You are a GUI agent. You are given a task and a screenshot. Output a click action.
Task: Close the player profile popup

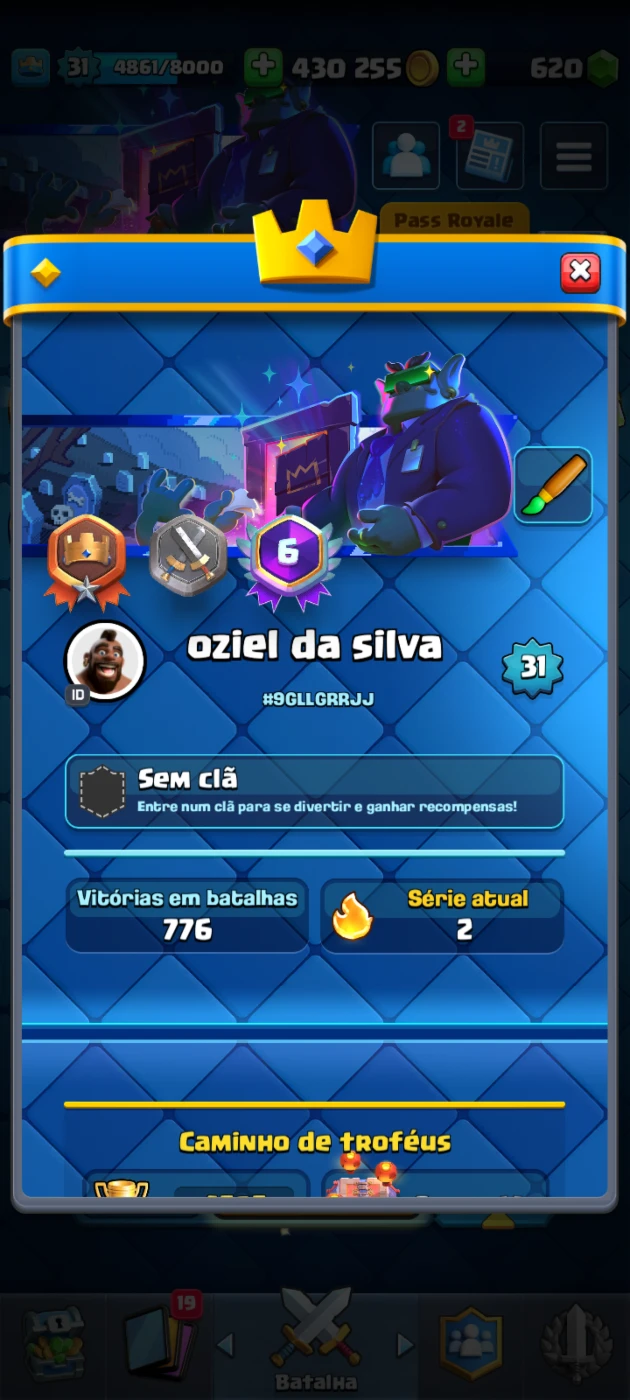[580, 271]
